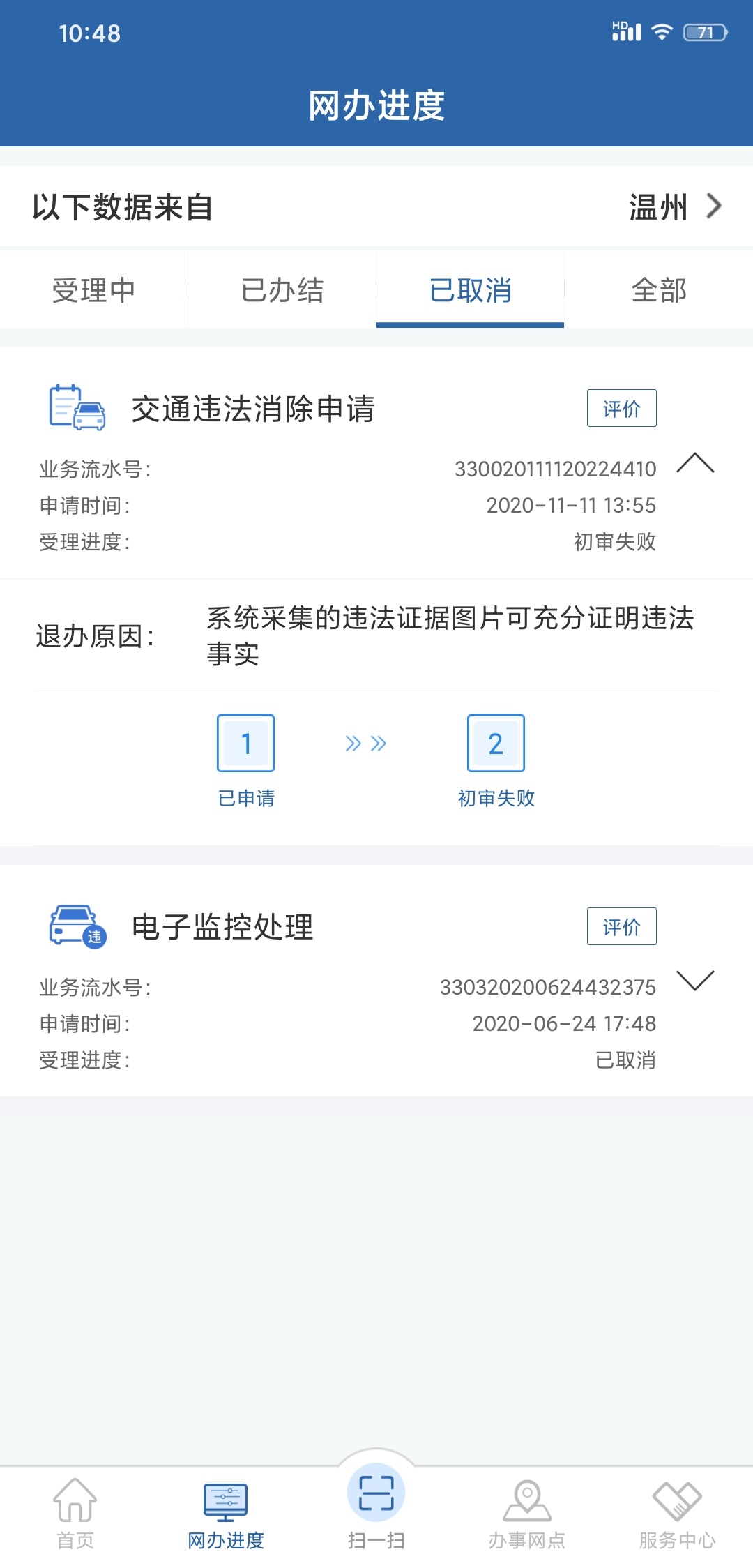
Task: Change the data source city 温州
Action: 674,207
